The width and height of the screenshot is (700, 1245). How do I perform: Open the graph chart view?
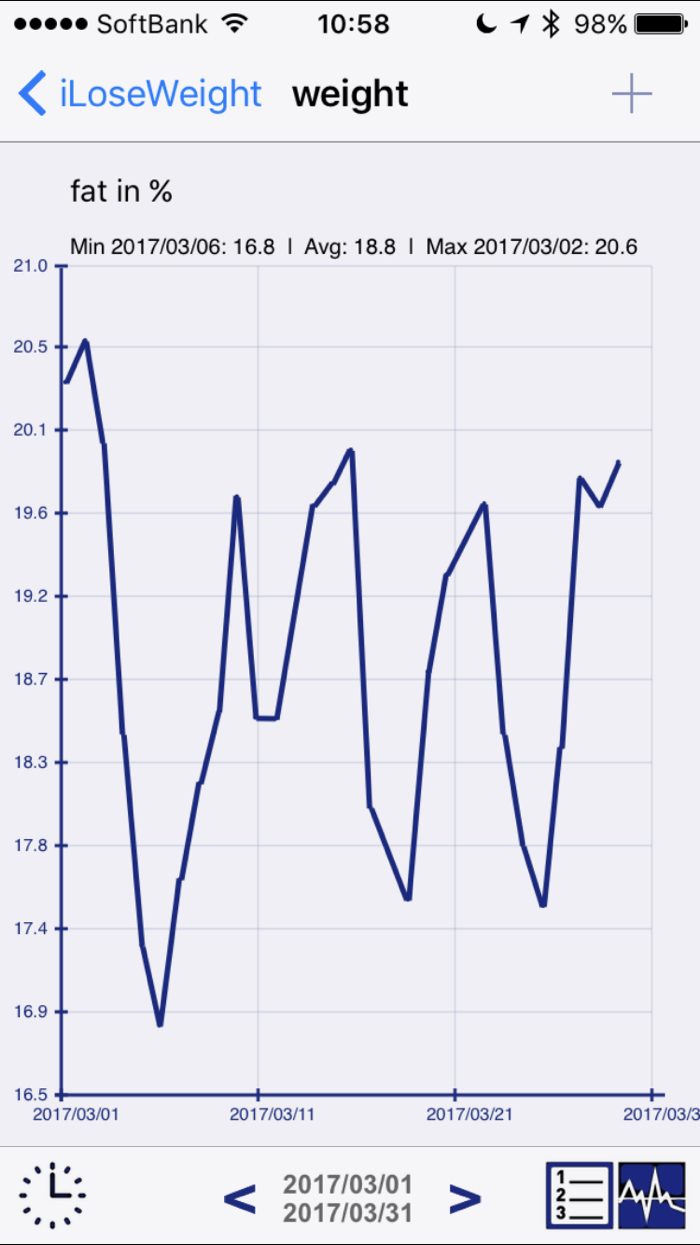click(652, 1195)
